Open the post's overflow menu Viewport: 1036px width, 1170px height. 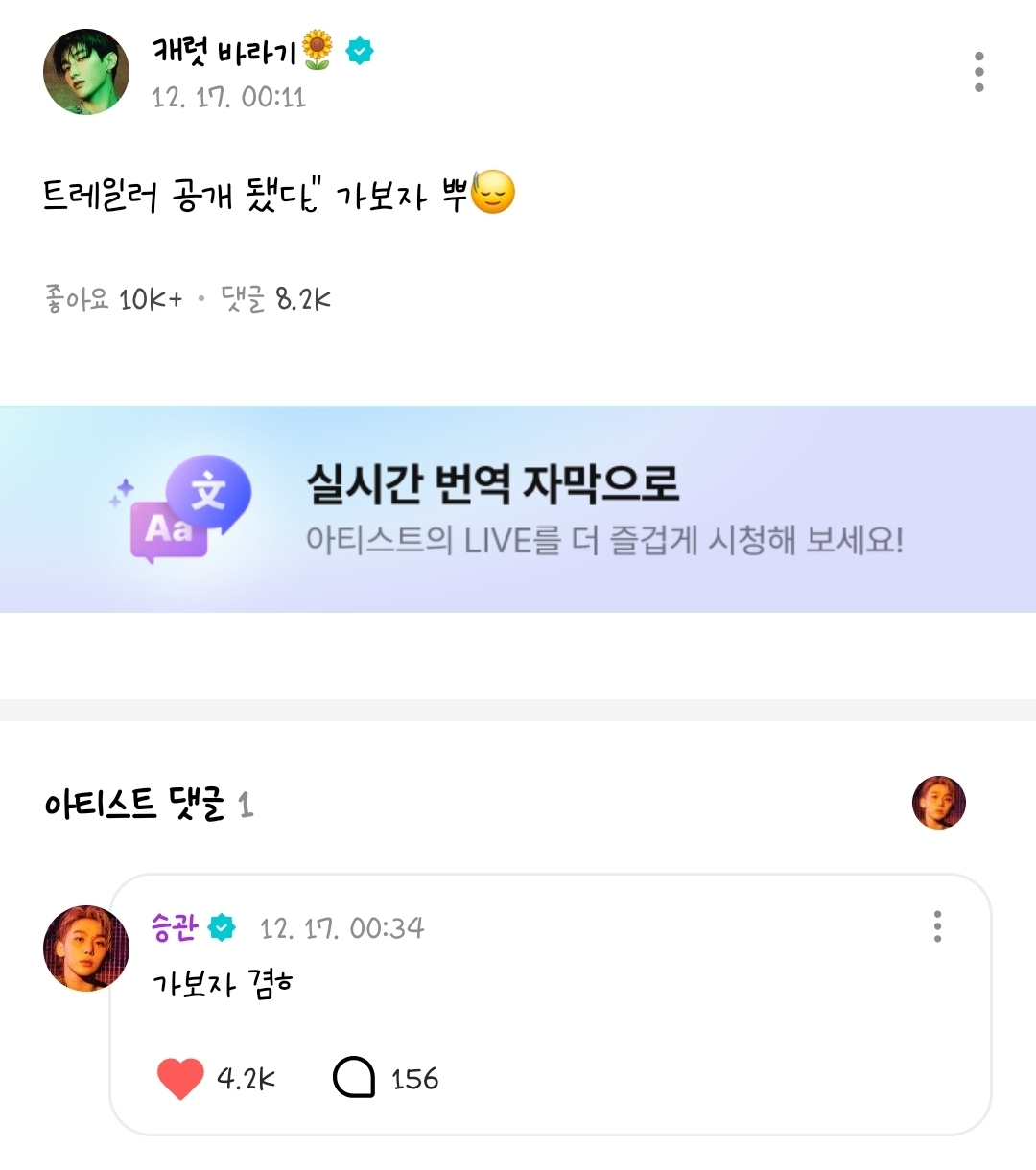[978, 72]
